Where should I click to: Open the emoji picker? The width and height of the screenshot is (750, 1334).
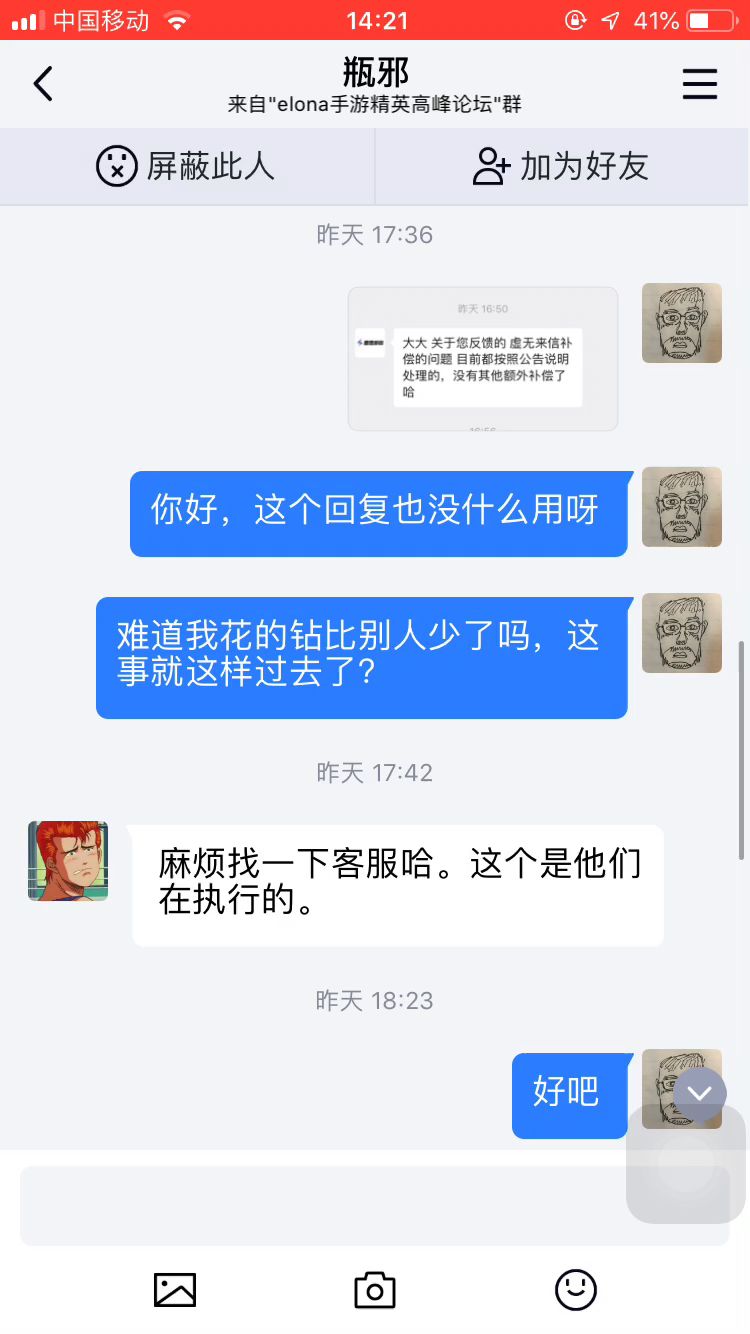(576, 1290)
